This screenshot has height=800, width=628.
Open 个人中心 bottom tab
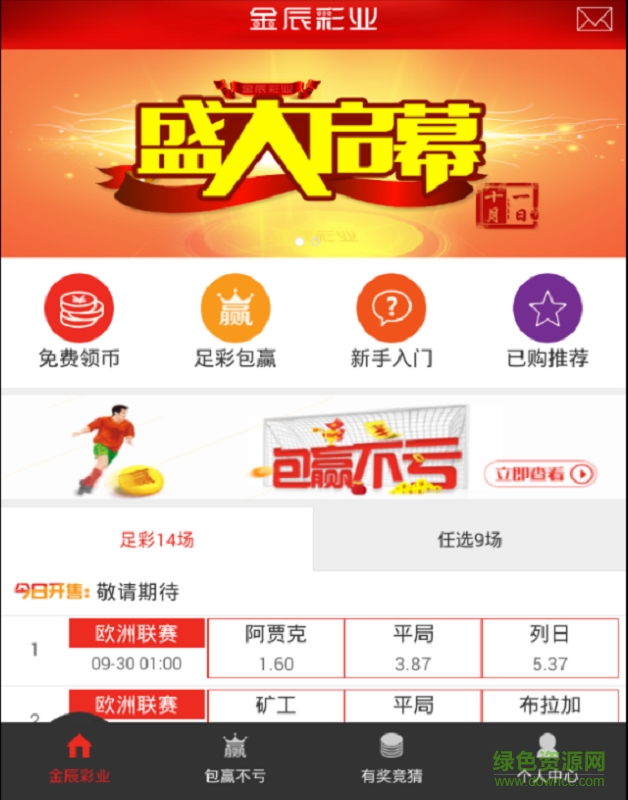point(547,760)
